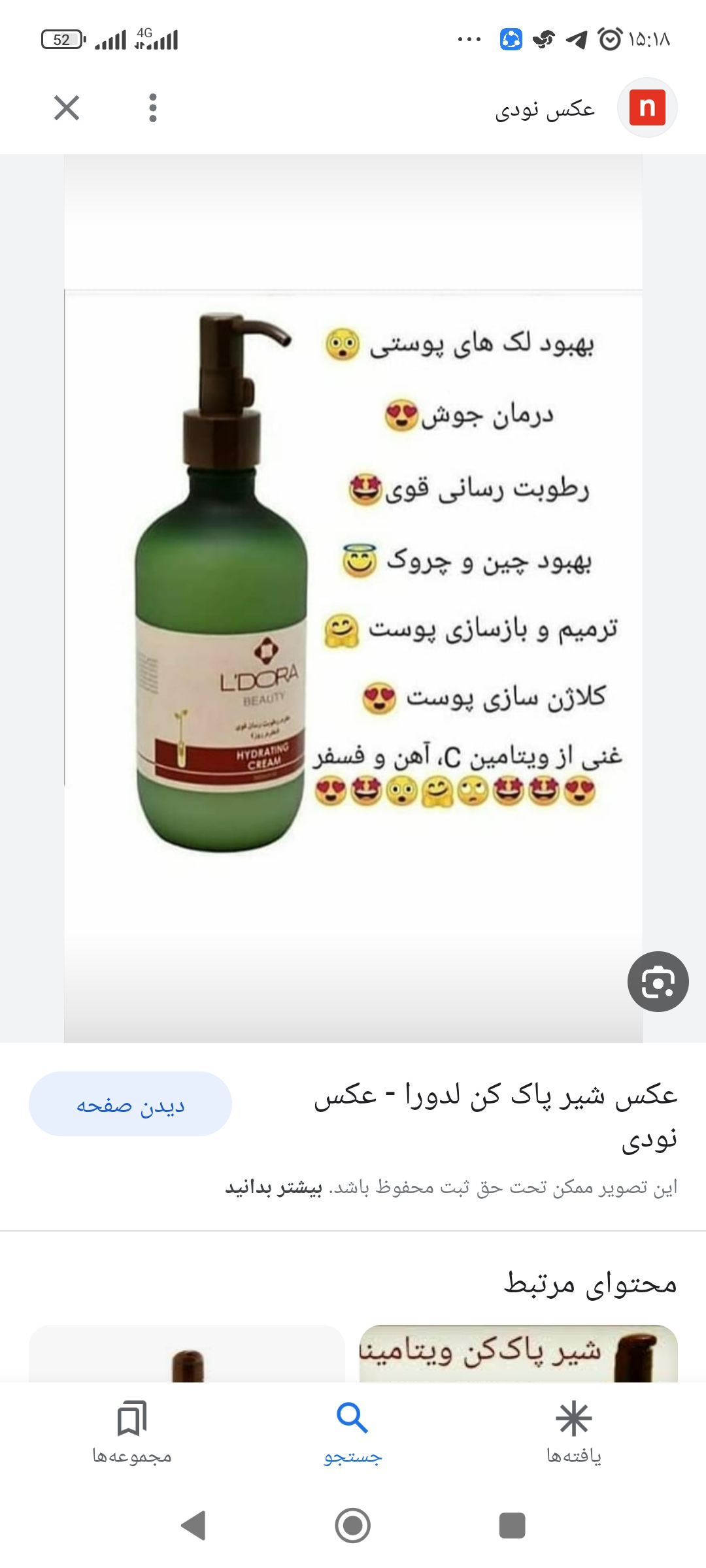706x1568 pixels.
Task: Open the عکس نودی source site icon
Action: click(647, 108)
